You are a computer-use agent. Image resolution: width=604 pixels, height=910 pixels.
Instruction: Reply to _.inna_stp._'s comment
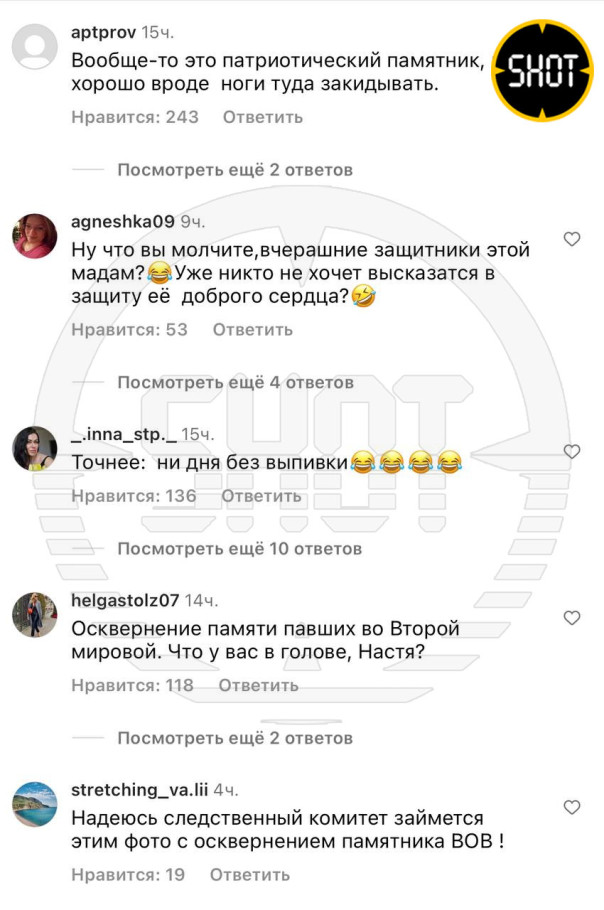(260, 495)
